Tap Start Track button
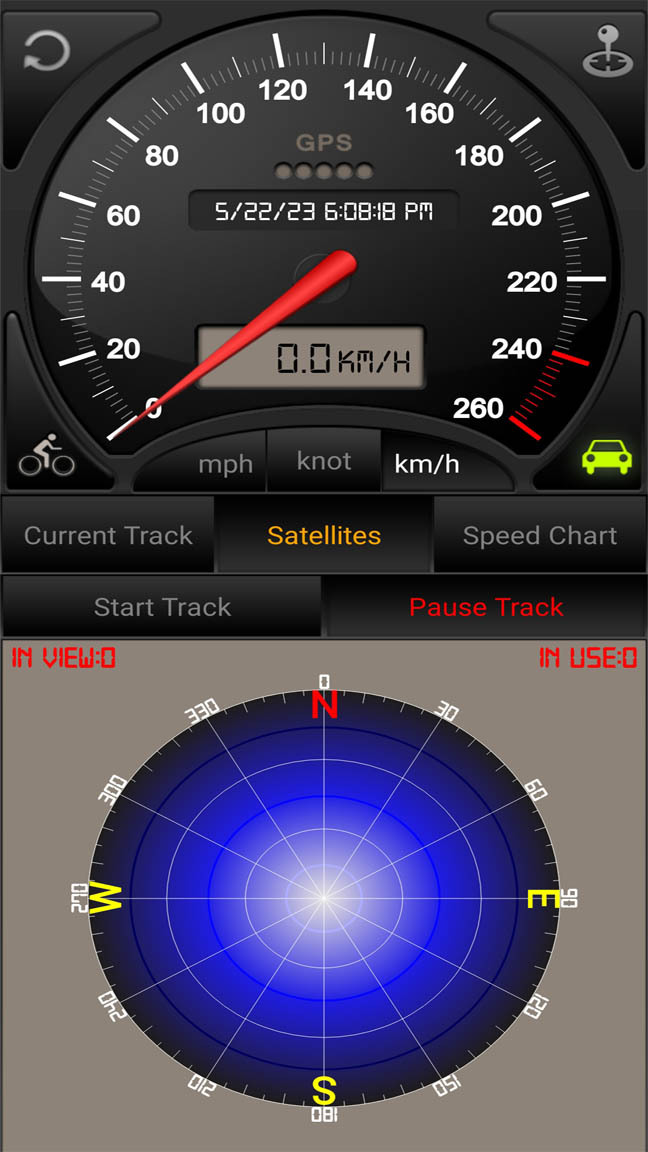648x1152 pixels. 162,607
